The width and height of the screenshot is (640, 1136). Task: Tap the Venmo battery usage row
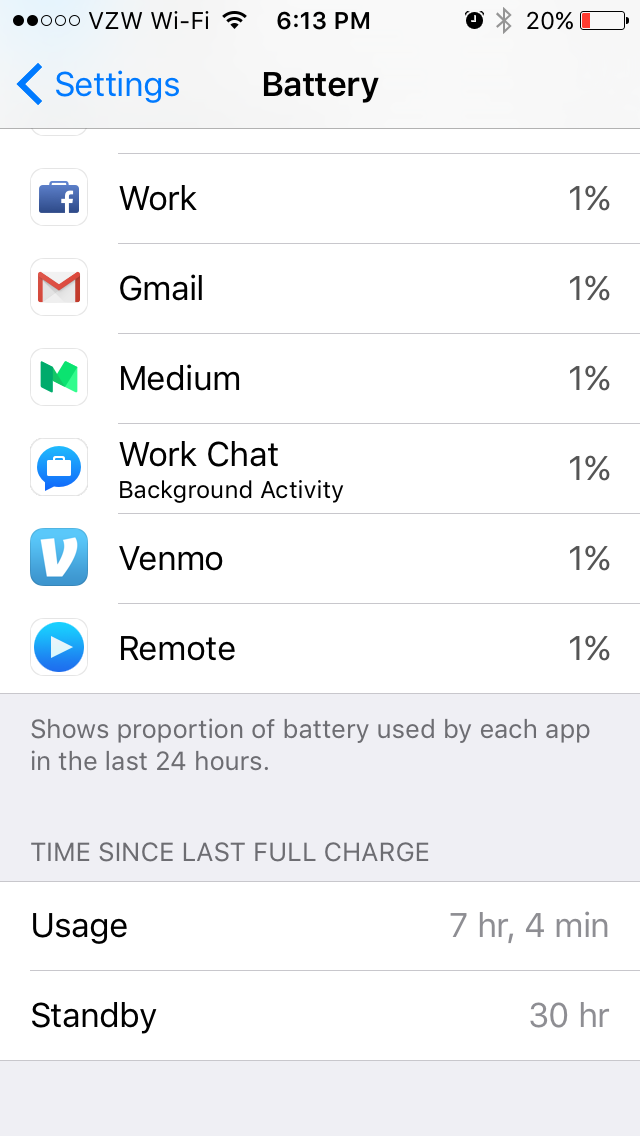click(320, 558)
